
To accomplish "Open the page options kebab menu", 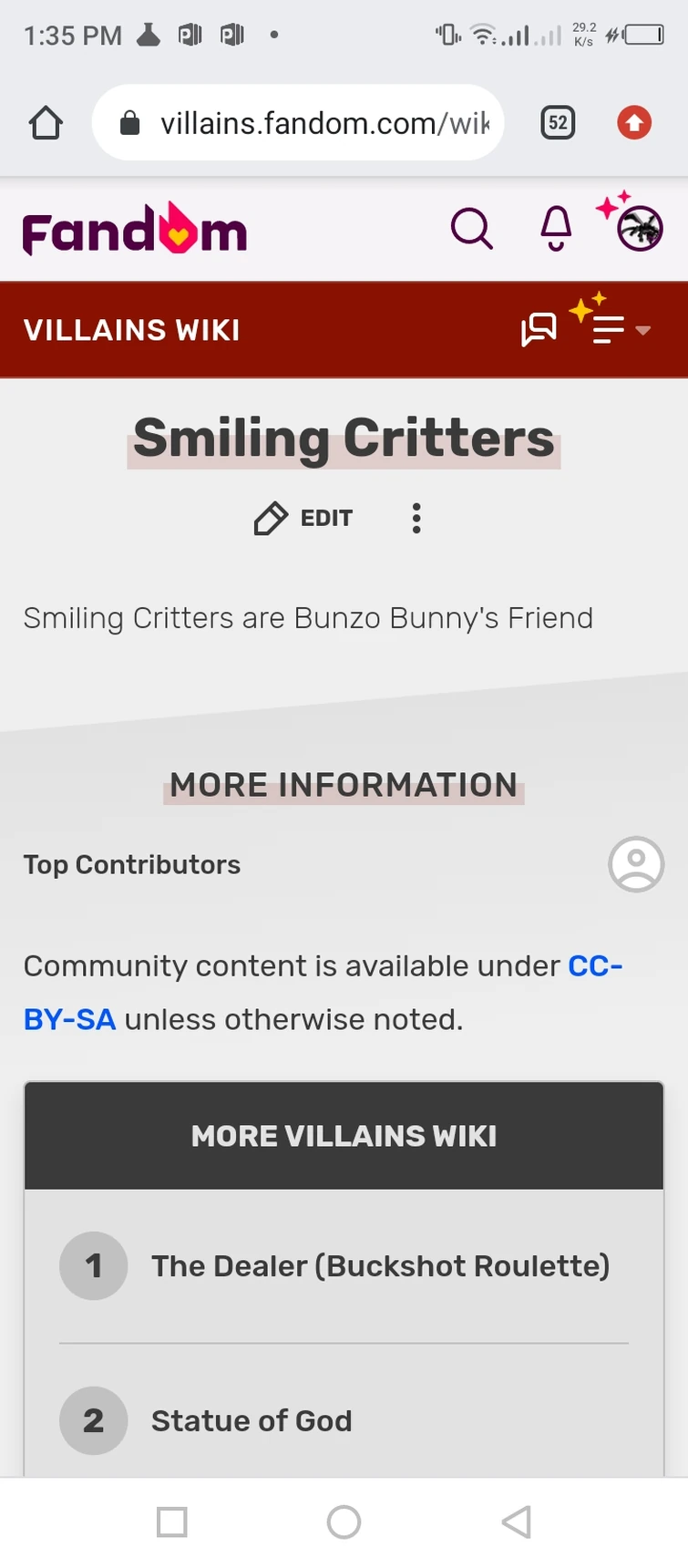I will (x=416, y=518).
